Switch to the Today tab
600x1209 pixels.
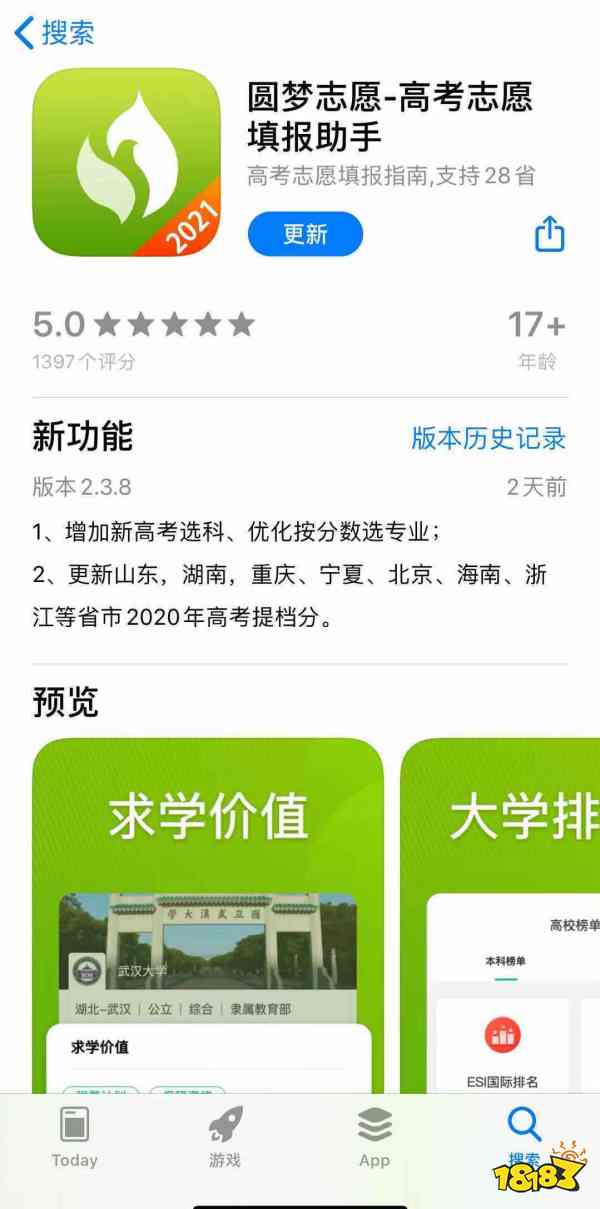[x=75, y=1138]
